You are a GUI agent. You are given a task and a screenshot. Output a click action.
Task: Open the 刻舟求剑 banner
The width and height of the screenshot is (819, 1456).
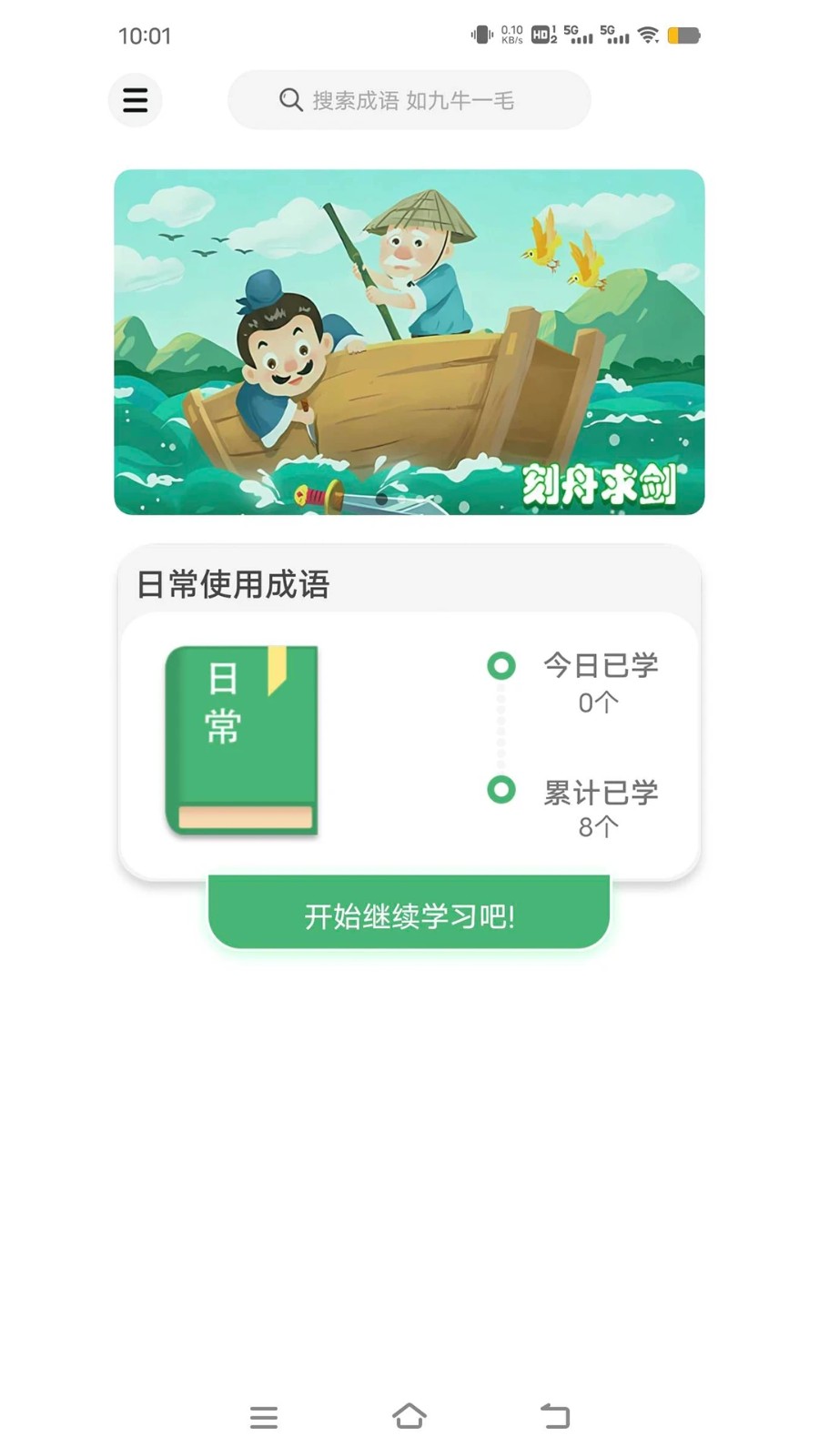click(x=409, y=342)
